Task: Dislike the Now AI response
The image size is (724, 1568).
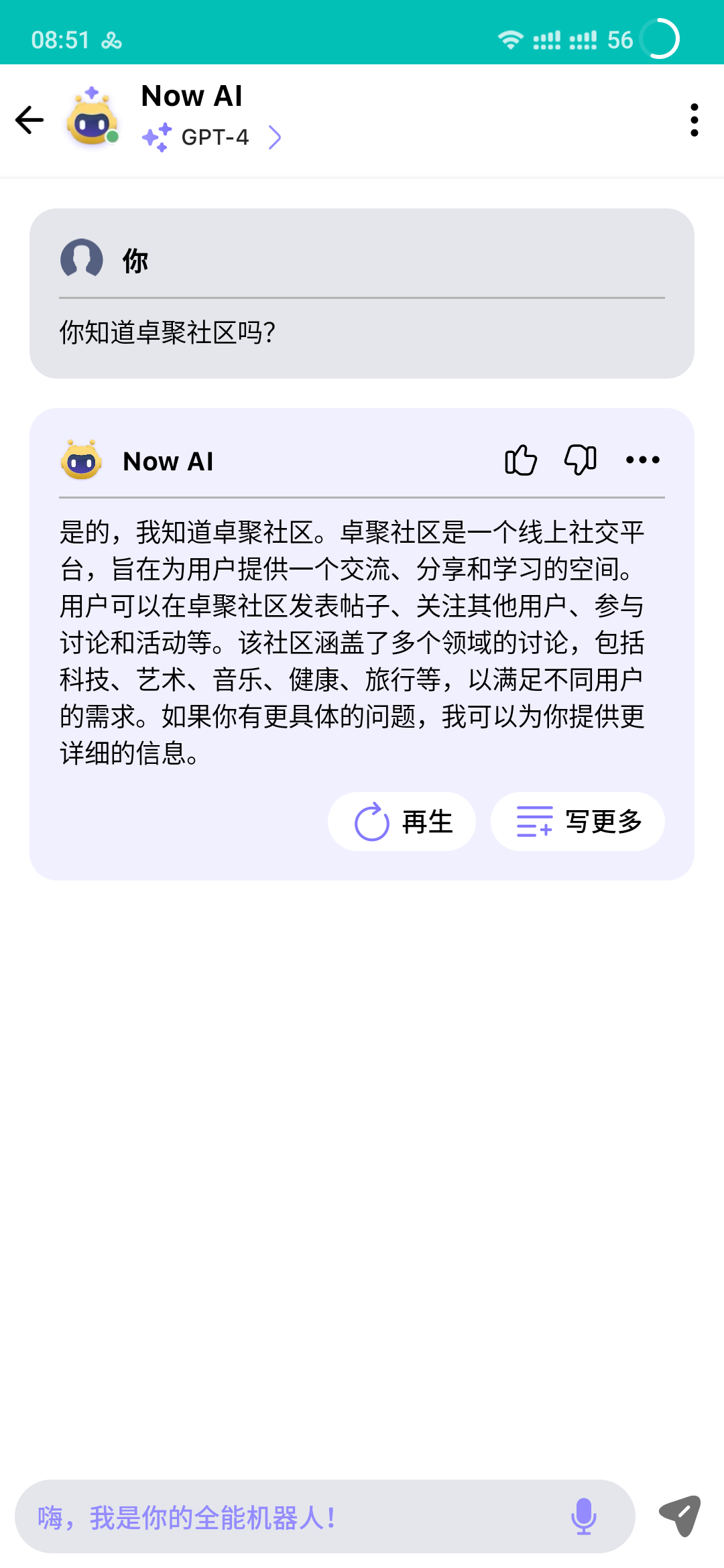Action: (581, 460)
